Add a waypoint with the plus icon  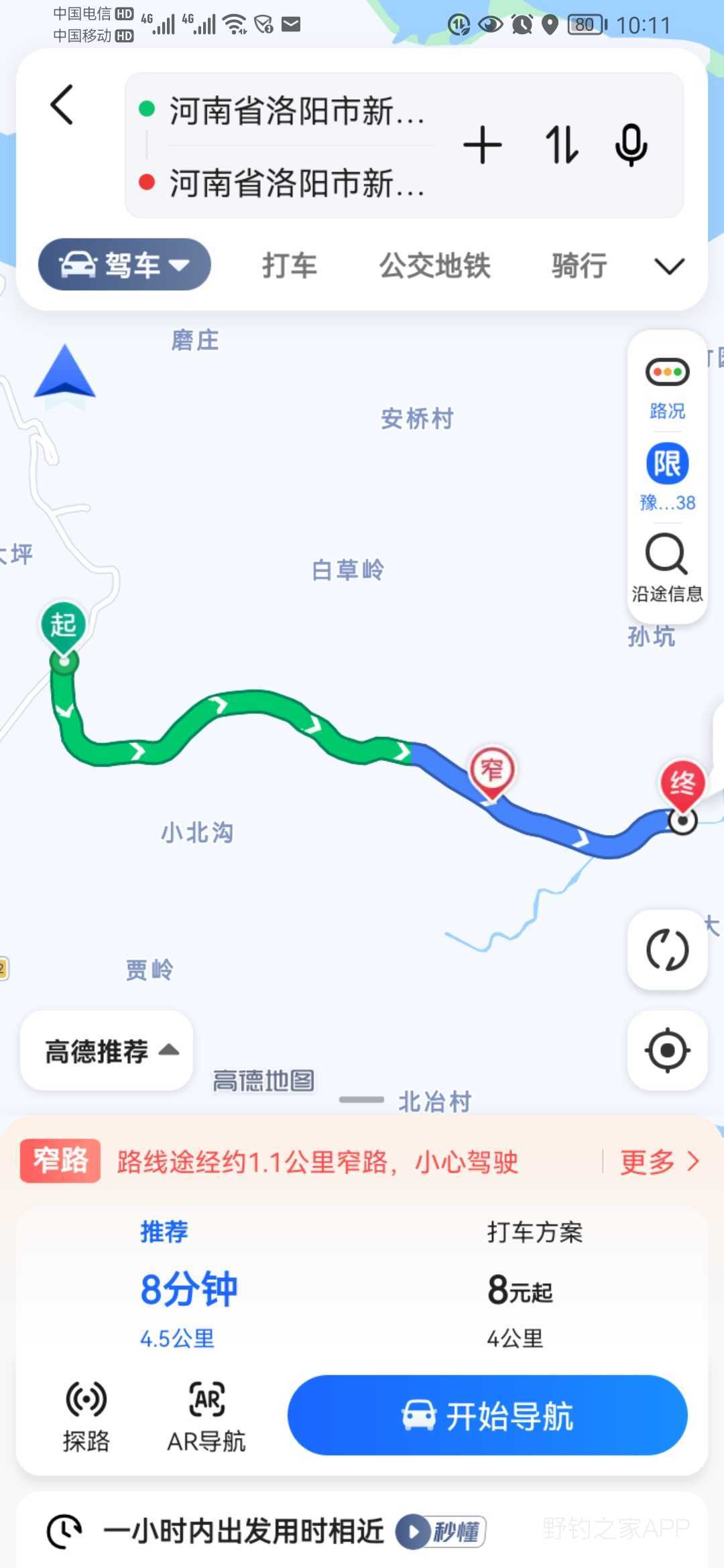[x=482, y=145]
